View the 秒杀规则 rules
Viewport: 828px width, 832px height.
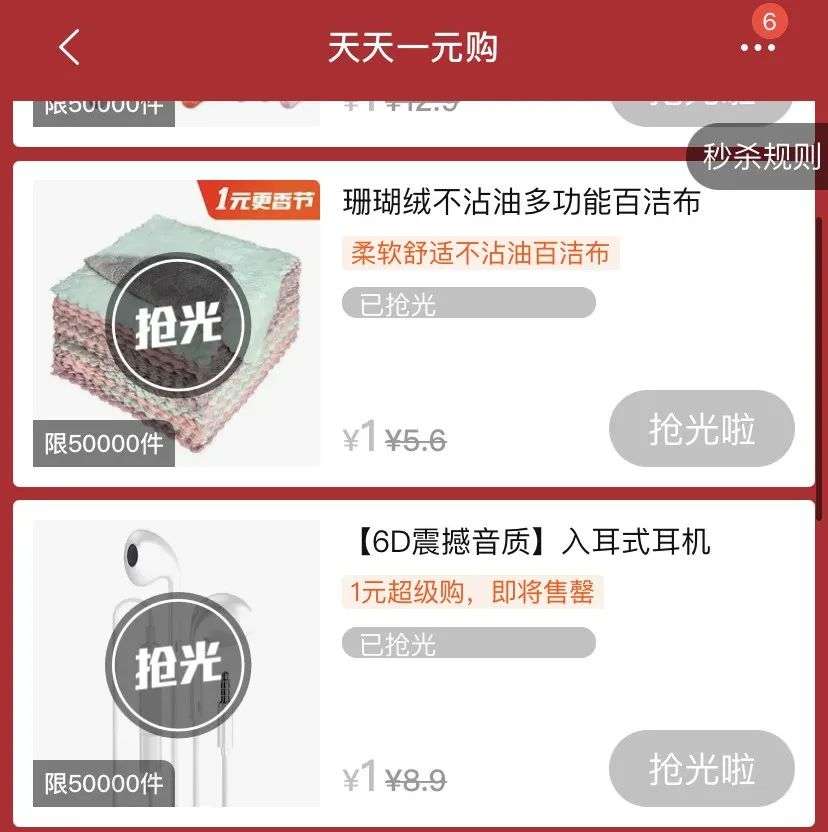760,157
